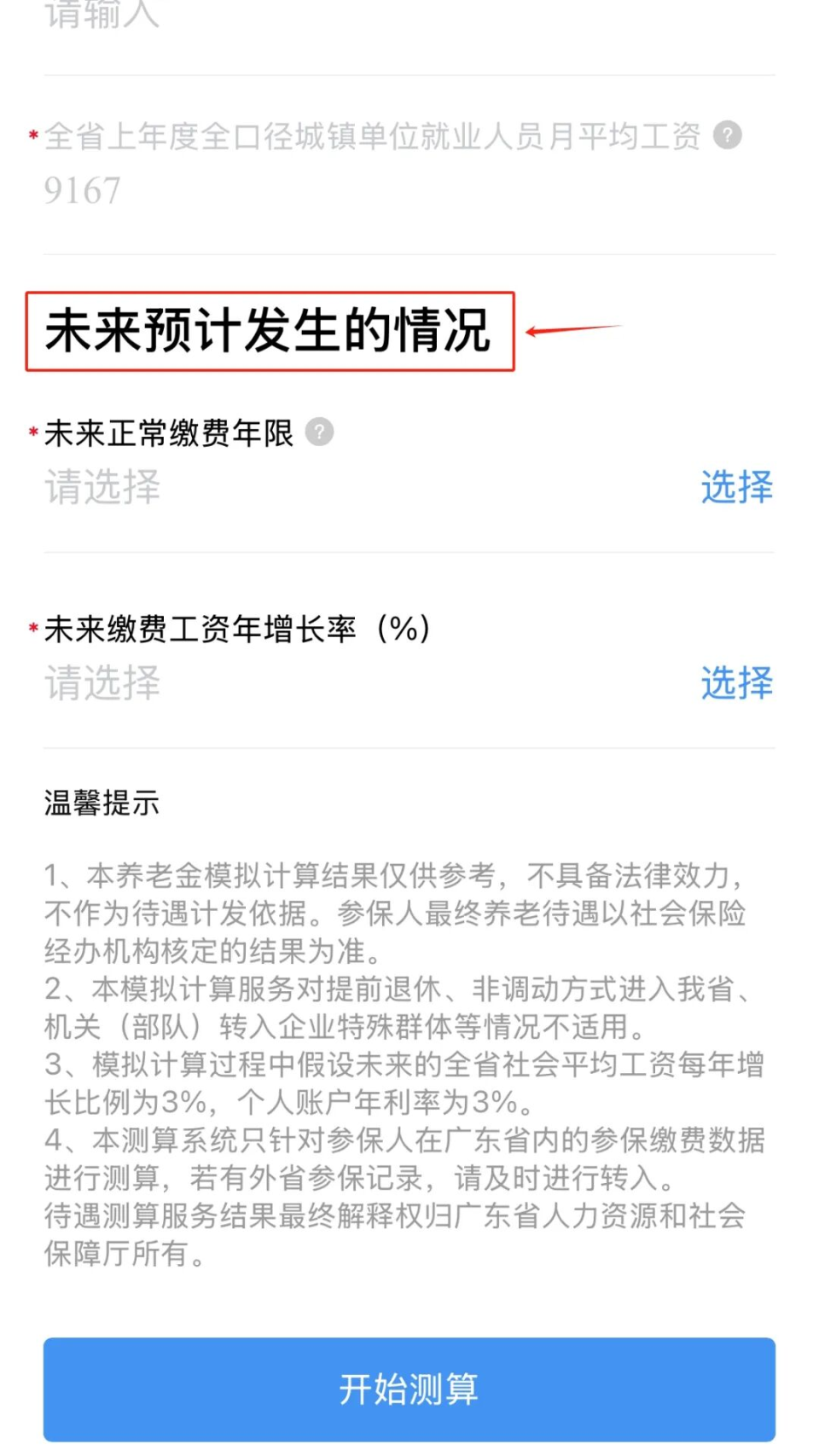Viewport: 819px width, 1456px height.
Task: Click the blue 选择 link for wage growth rate
Action: (x=736, y=682)
